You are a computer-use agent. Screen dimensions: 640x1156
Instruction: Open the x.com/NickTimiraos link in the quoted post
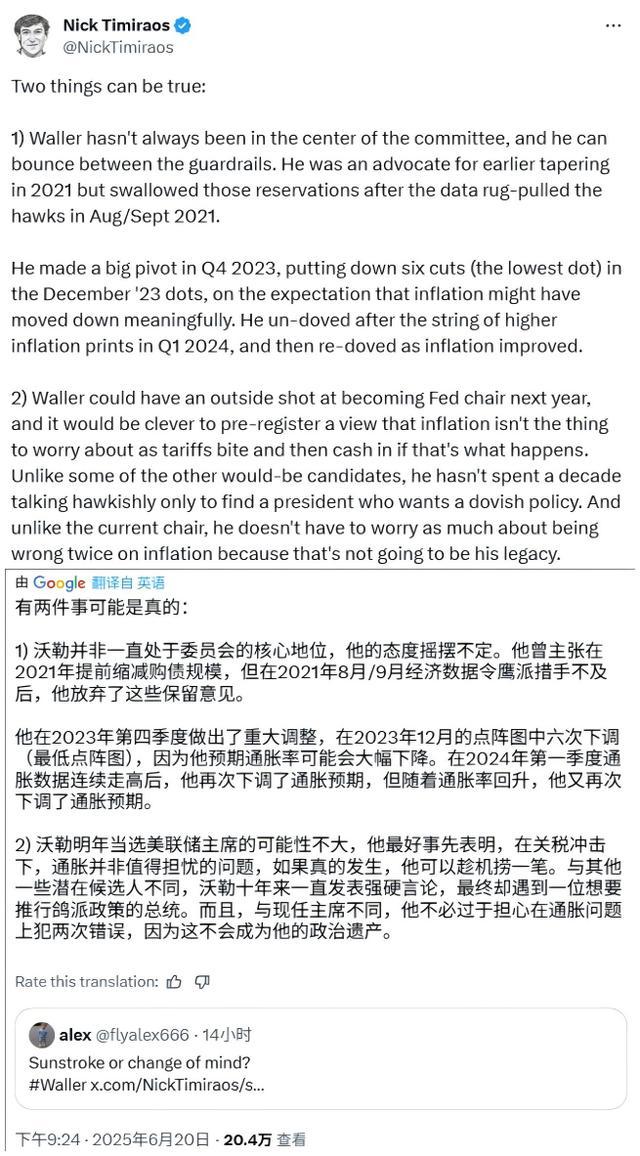178,1085
